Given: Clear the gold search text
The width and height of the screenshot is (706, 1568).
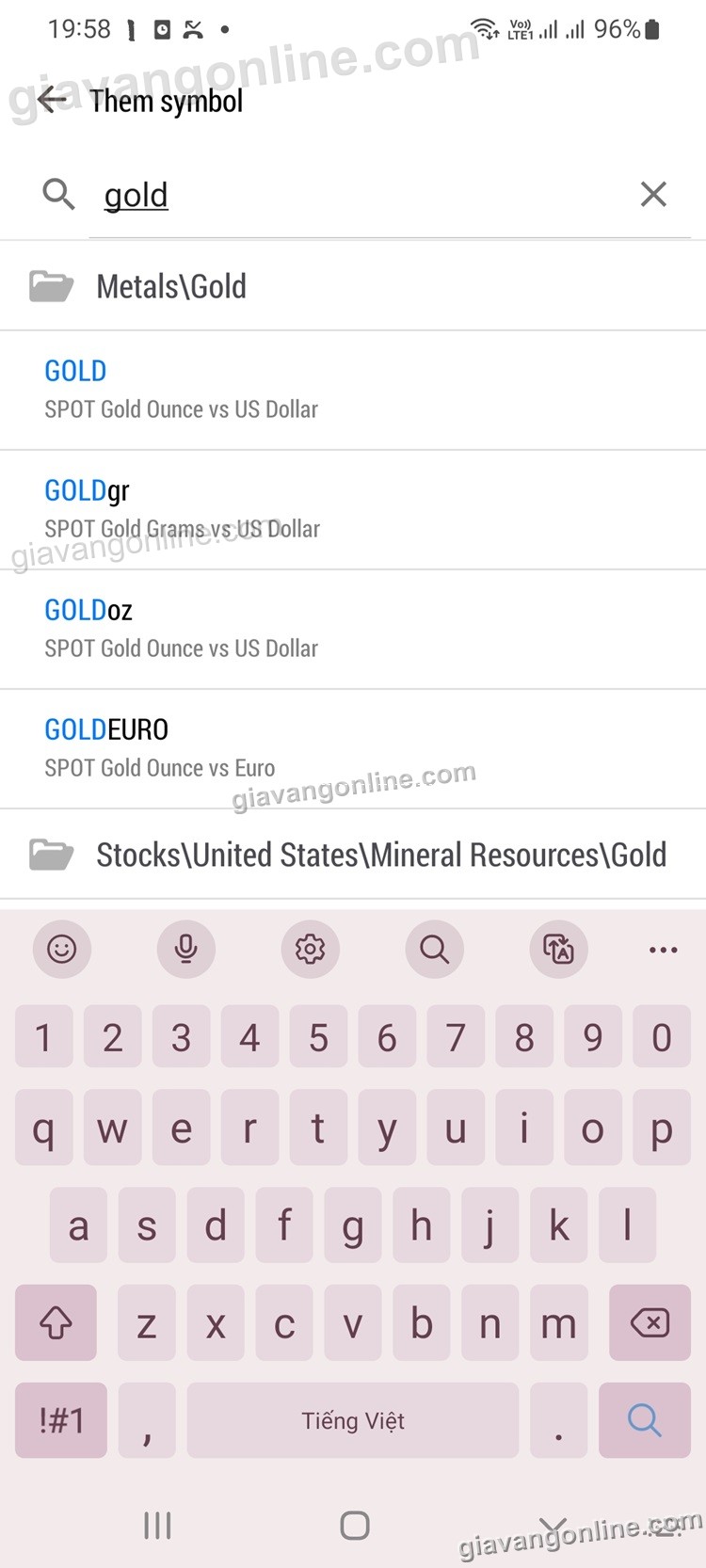Looking at the screenshot, I should point(653,195).
